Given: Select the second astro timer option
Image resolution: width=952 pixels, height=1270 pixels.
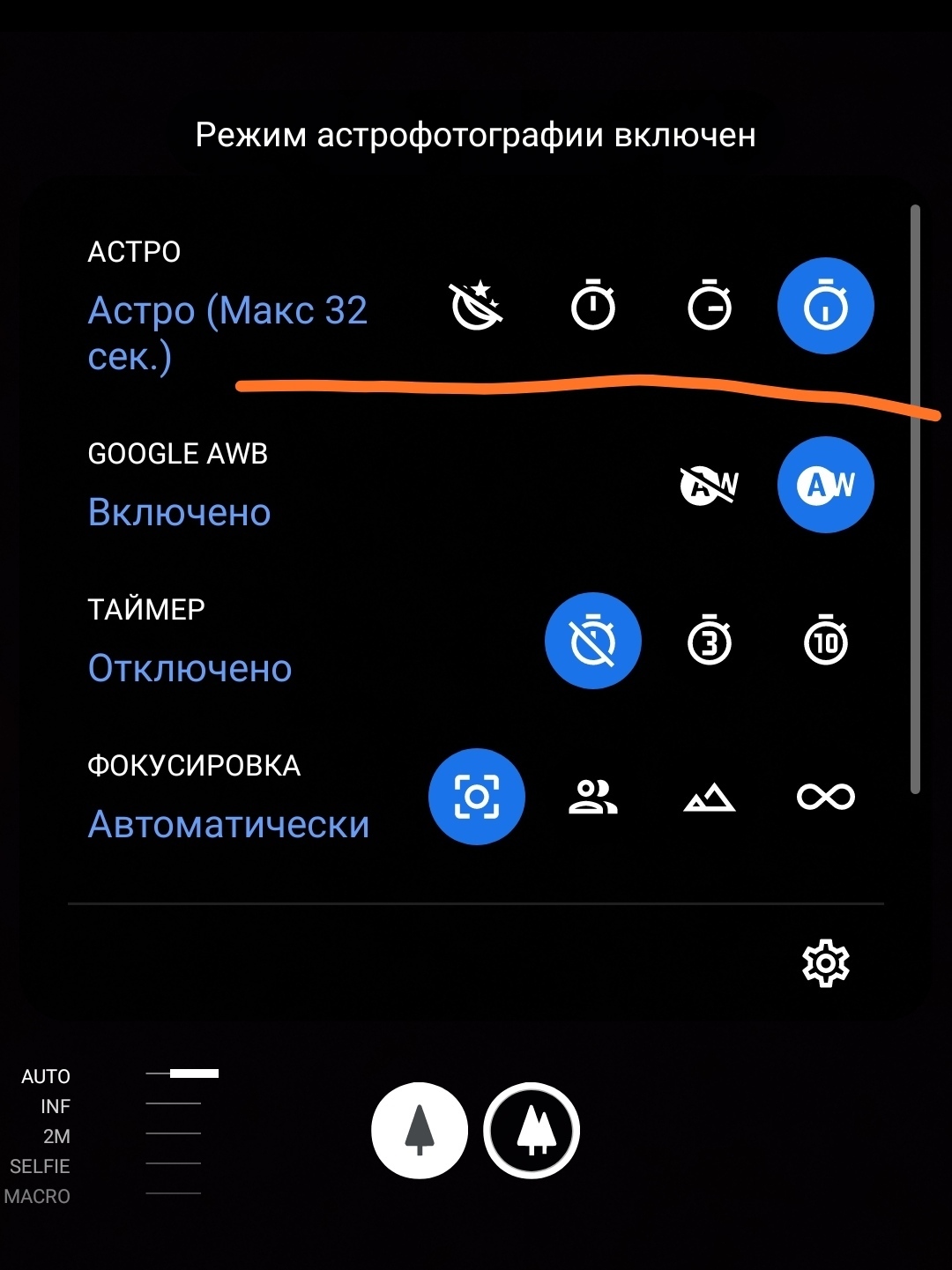Looking at the screenshot, I should click(x=593, y=306).
